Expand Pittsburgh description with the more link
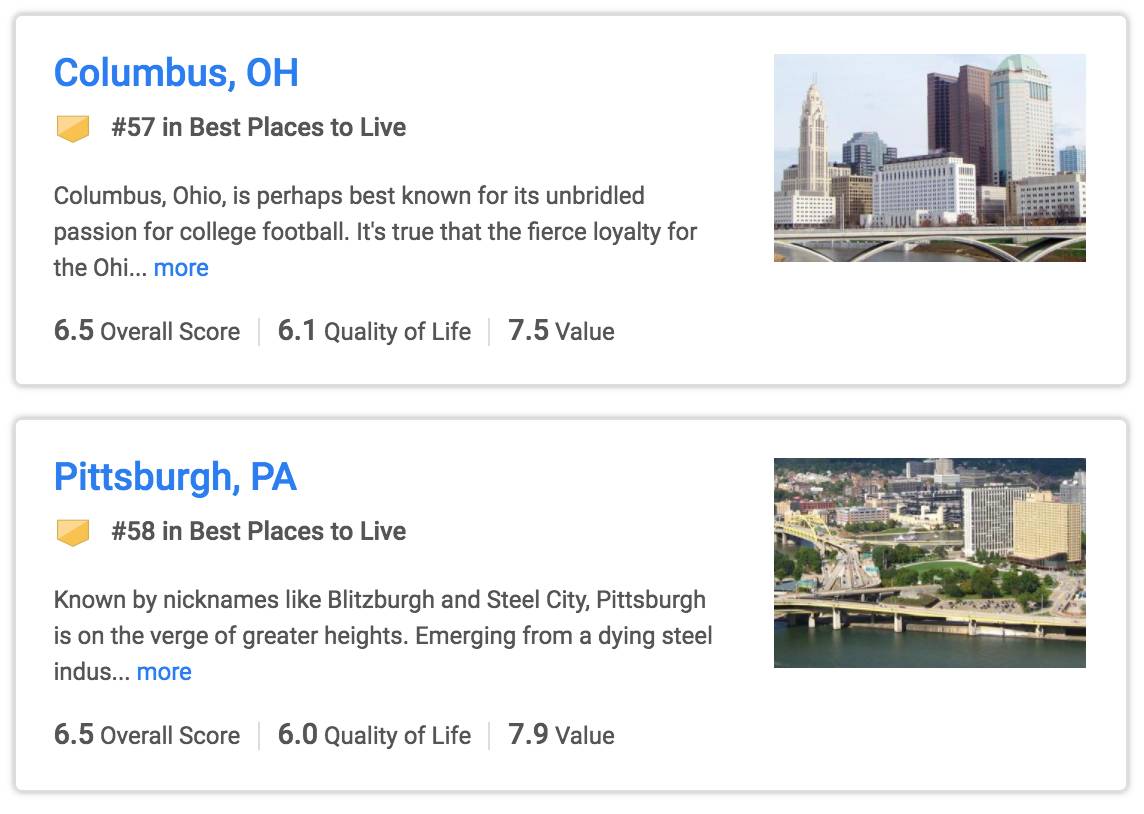 (x=164, y=672)
